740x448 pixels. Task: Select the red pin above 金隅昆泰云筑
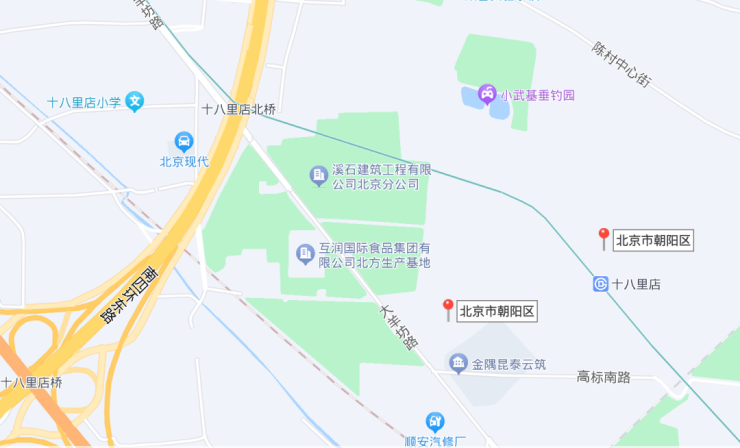448,309
